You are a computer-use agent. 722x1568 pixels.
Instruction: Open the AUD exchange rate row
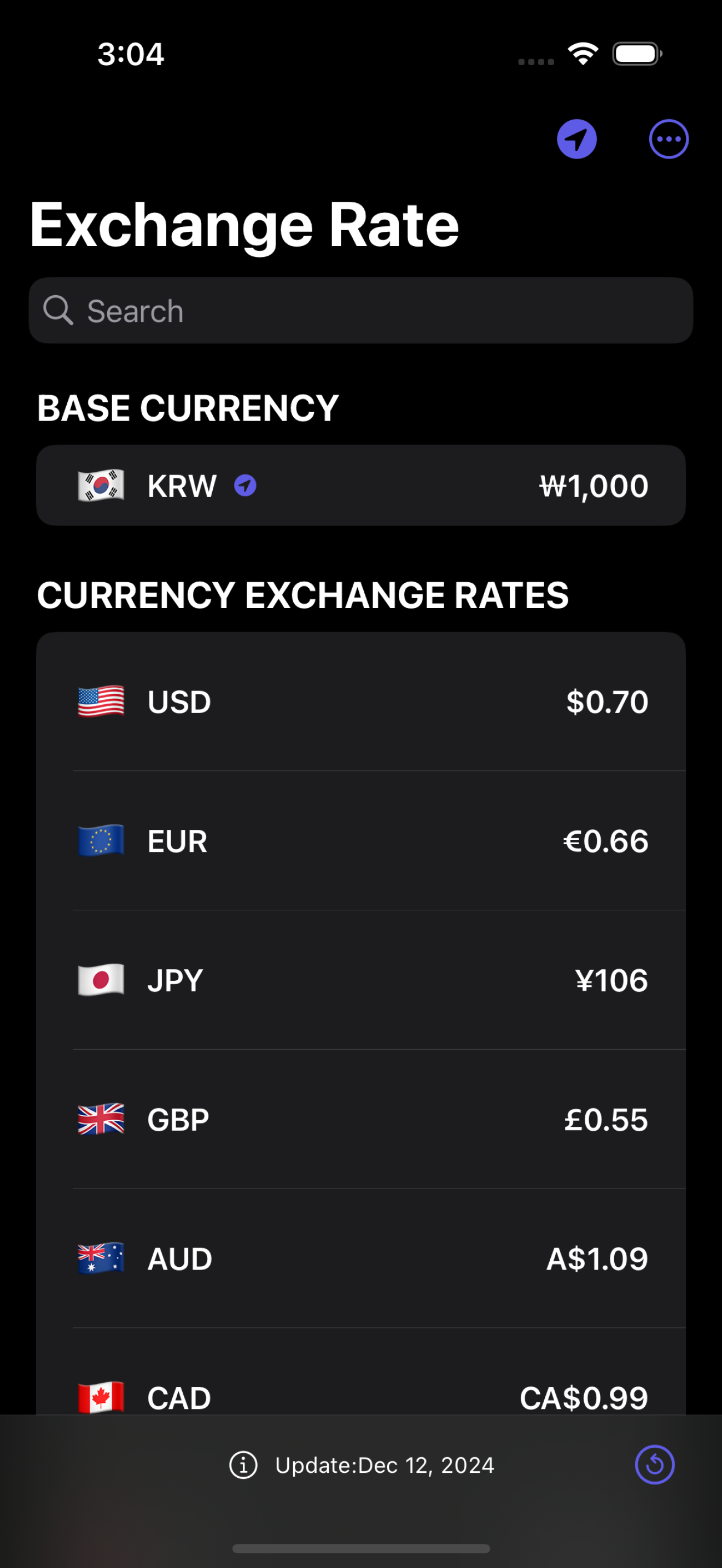(361, 1259)
